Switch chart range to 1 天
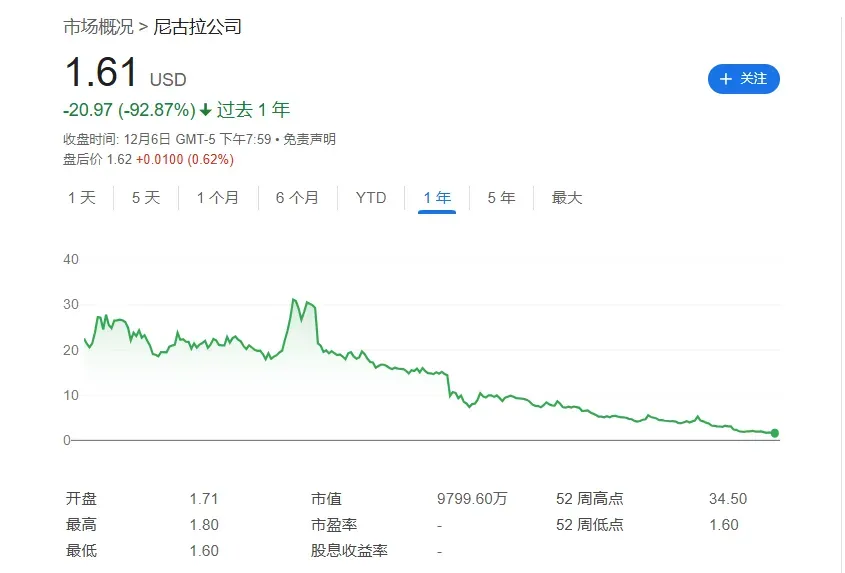The width and height of the screenshot is (845, 573). 82,198
